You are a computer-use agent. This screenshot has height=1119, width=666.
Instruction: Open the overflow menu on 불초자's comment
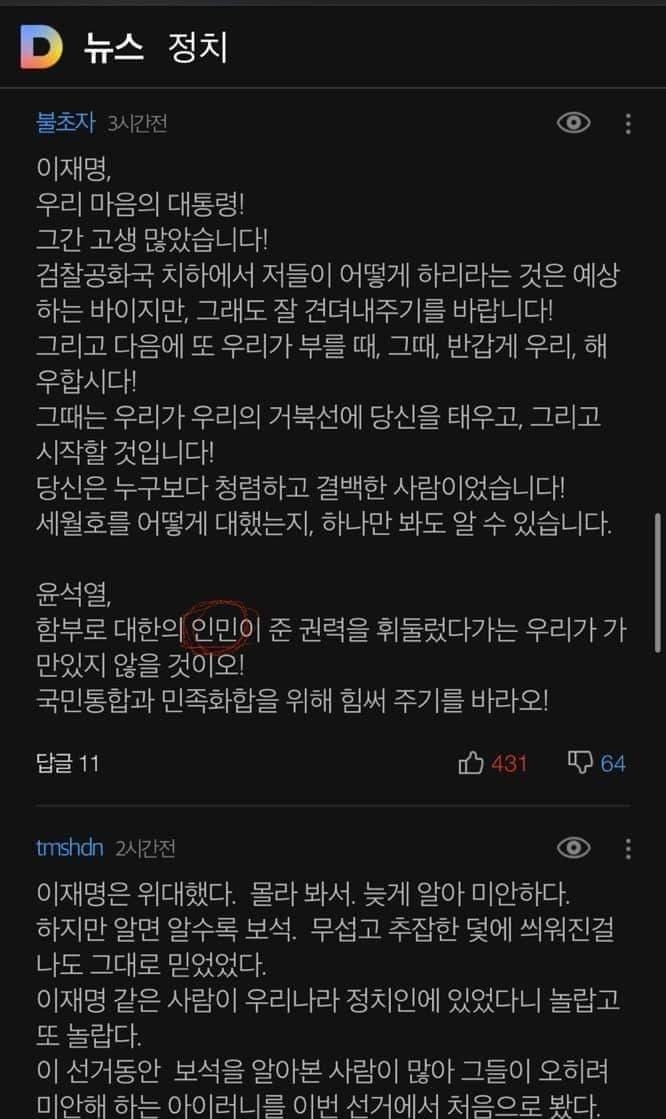[628, 124]
